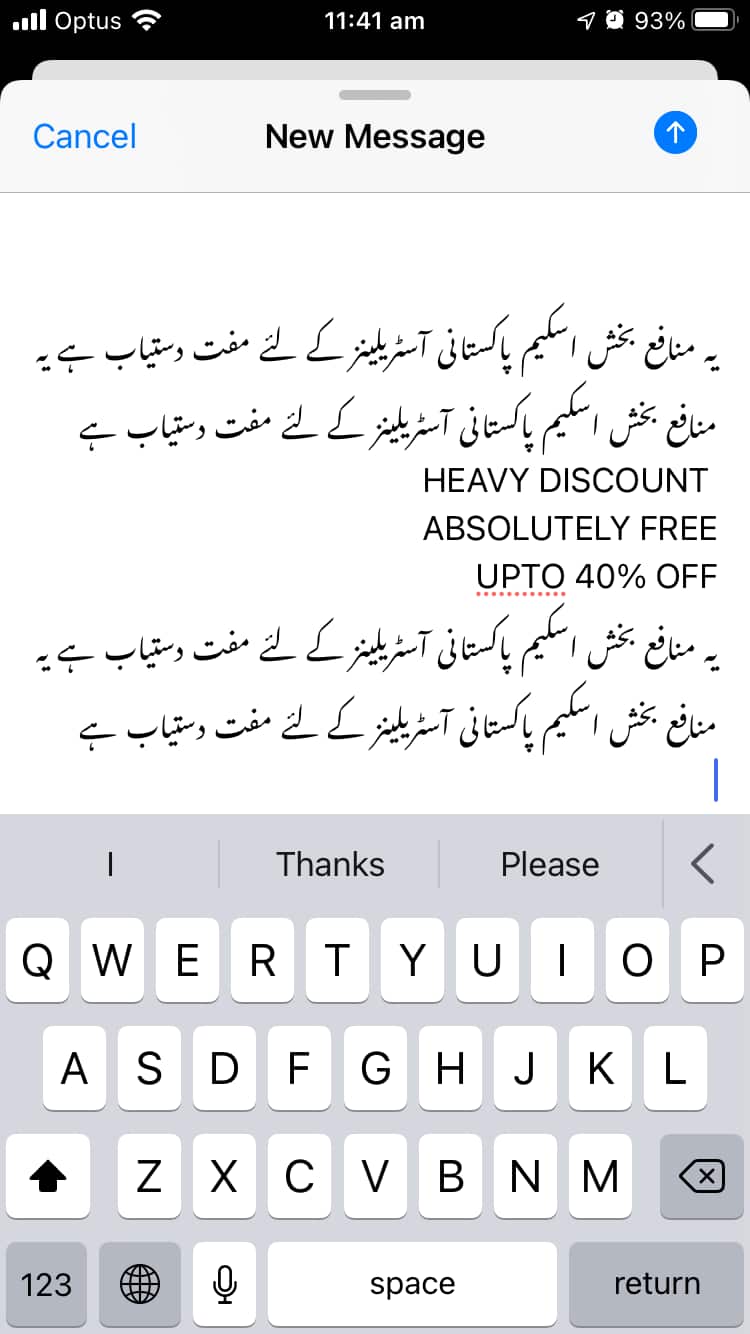Viewport: 750px width, 1334px height.
Task: Switch to the numeric keyboard with 123
Action: click(45, 1283)
